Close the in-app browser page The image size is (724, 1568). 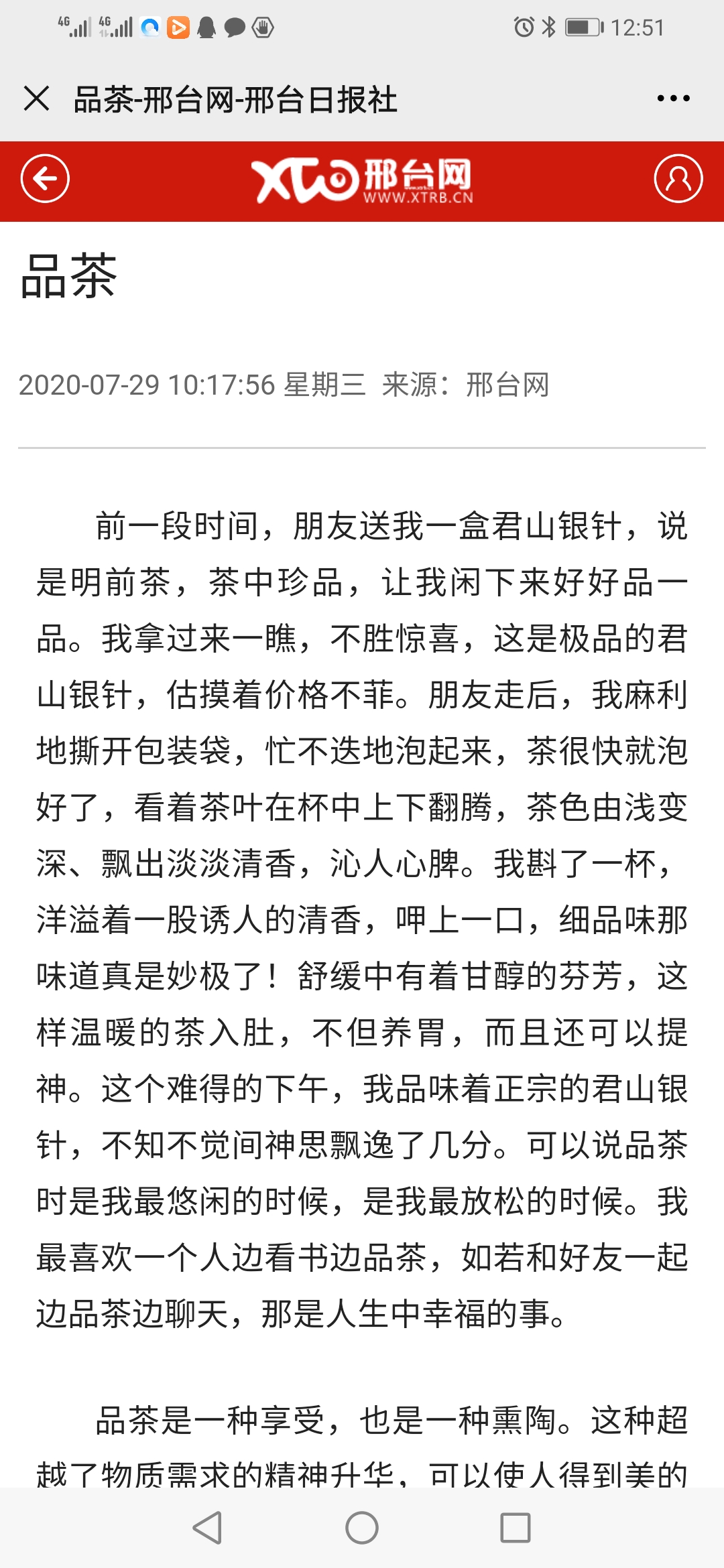[x=36, y=99]
